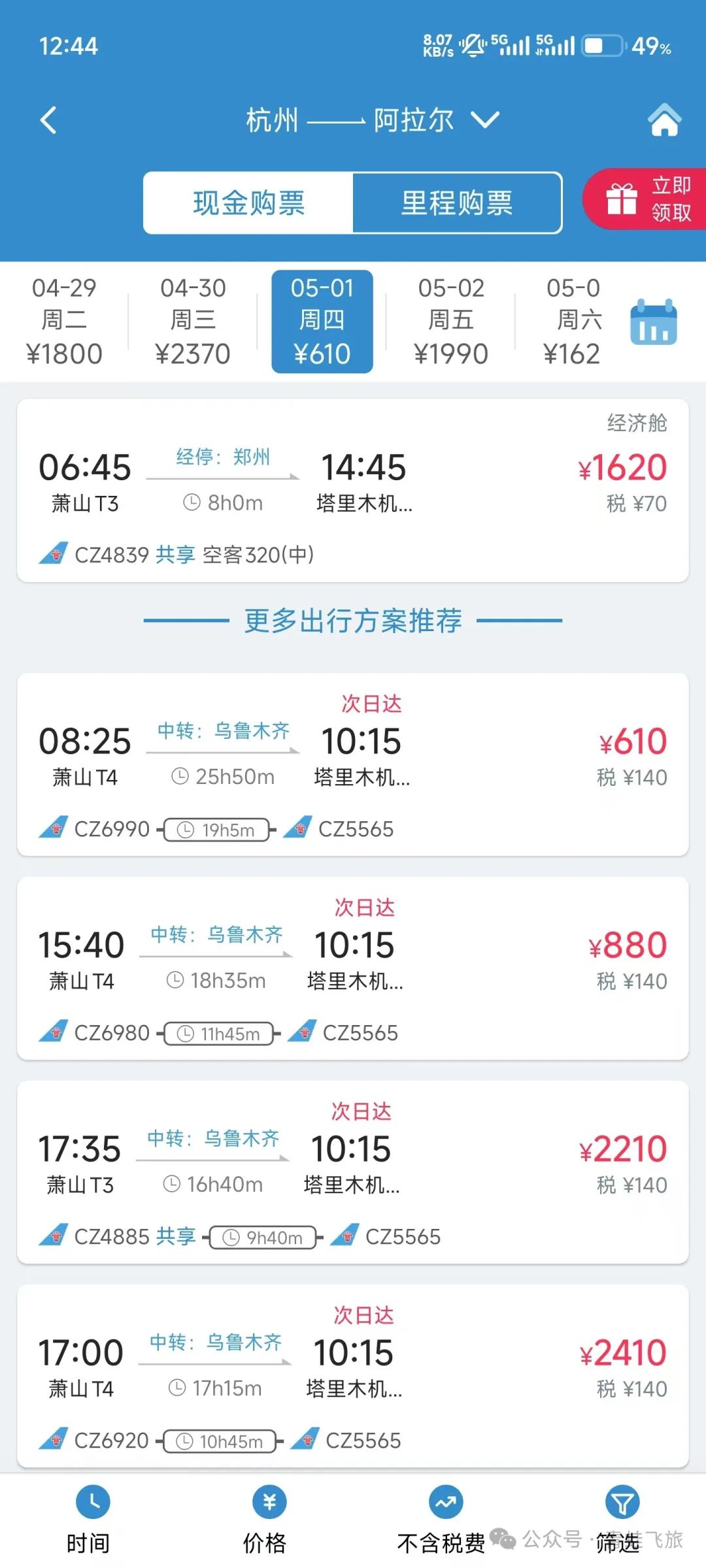Sort flights by 时间

pyautogui.click(x=88, y=1520)
